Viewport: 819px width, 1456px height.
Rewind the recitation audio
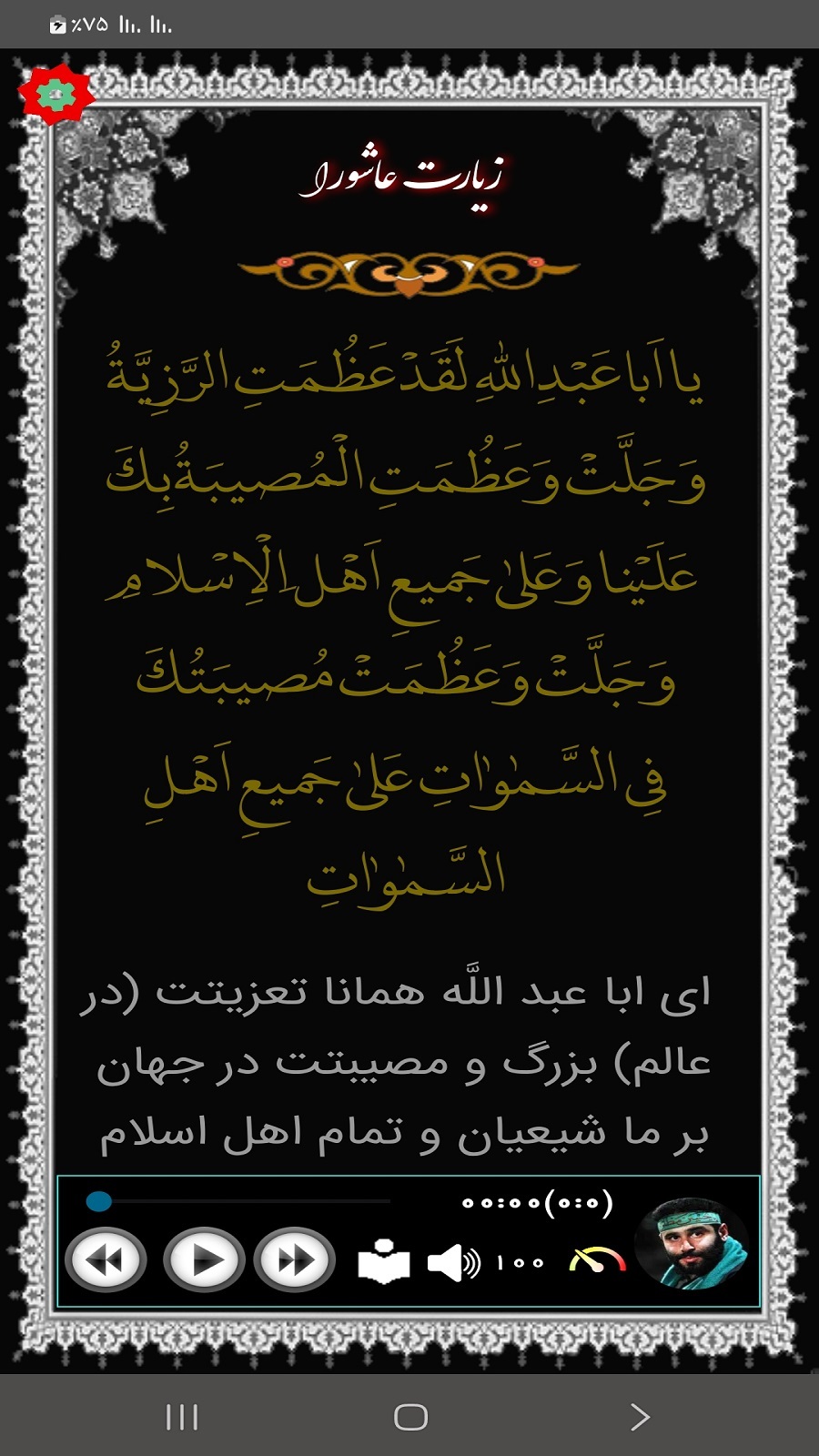(x=106, y=1260)
